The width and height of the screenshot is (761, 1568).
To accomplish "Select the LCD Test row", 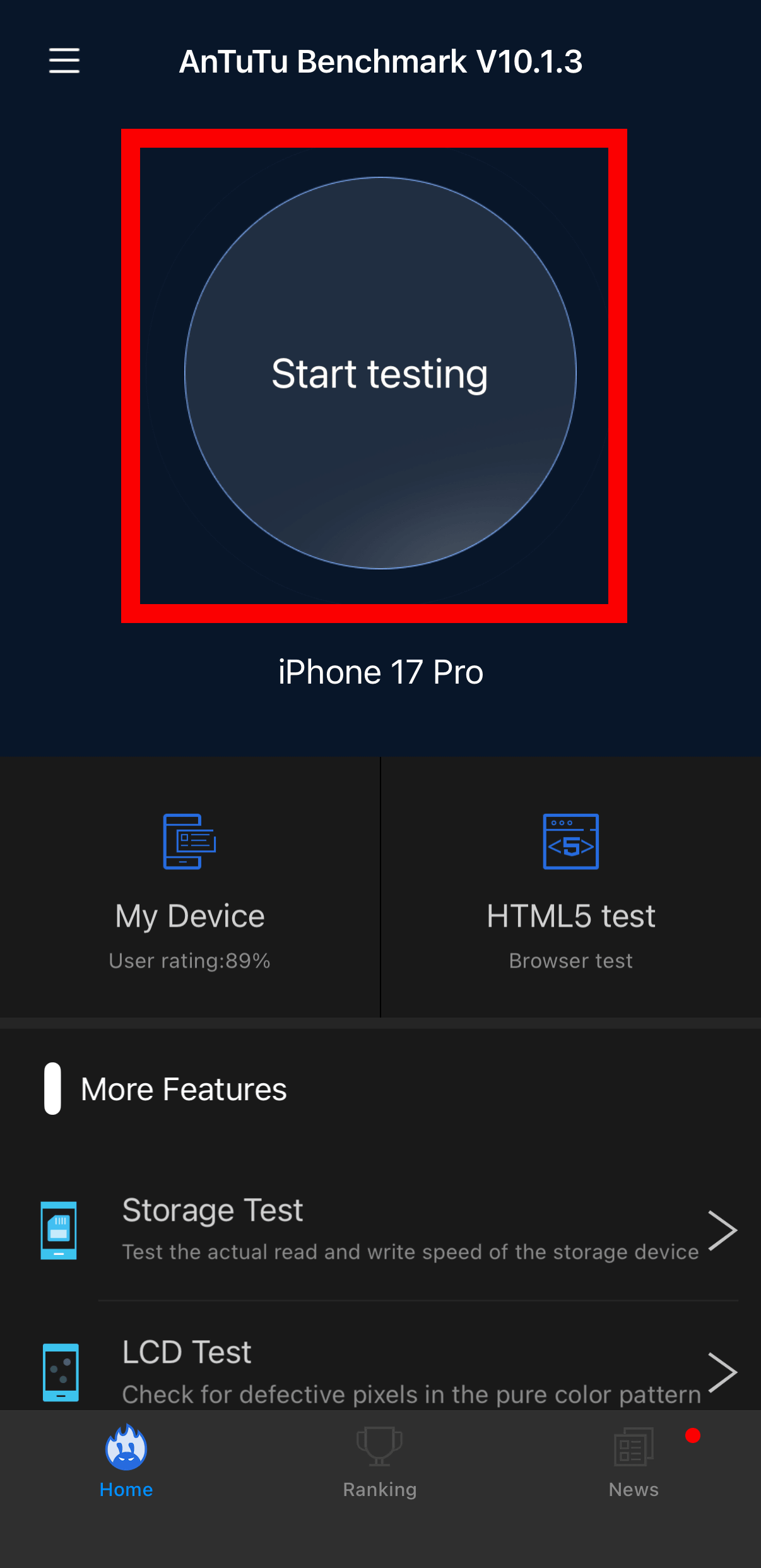I will pos(388,1371).
